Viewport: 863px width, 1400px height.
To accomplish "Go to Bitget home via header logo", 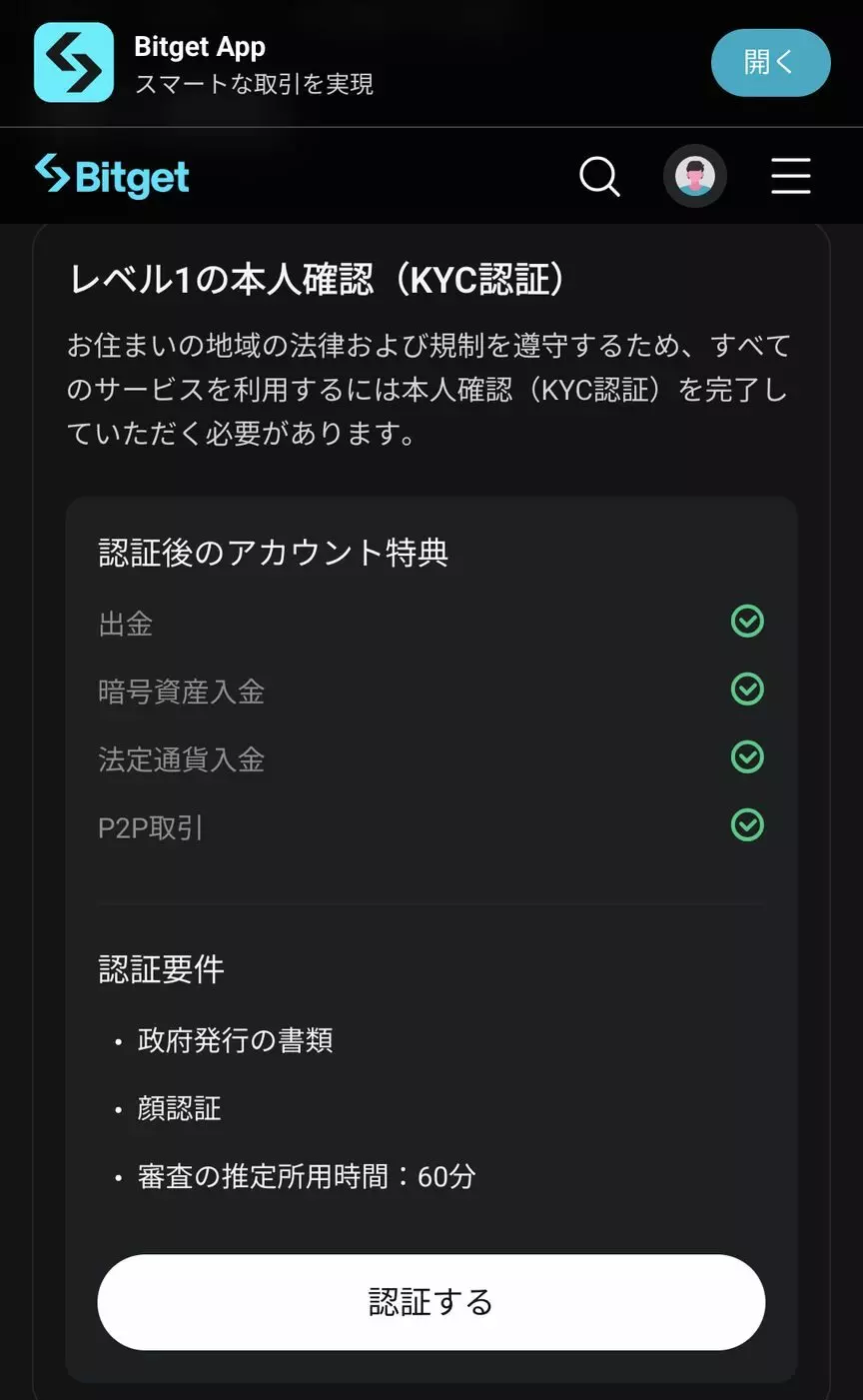I will click(x=112, y=177).
